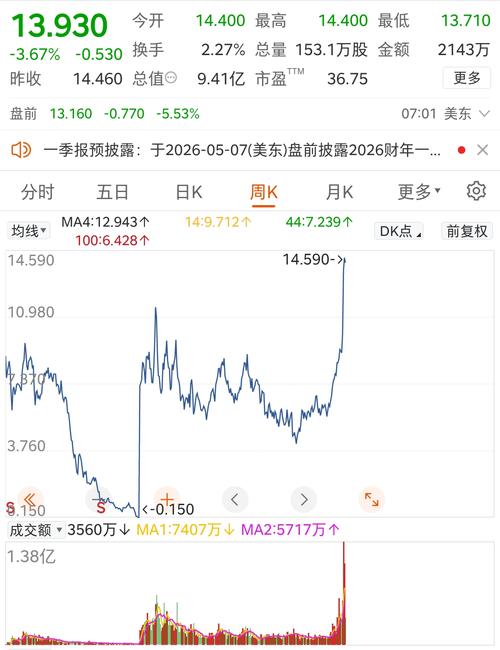500x650 pixels.
Task: Zoom in chart with plus button
Action: click(x=167, y=499)
